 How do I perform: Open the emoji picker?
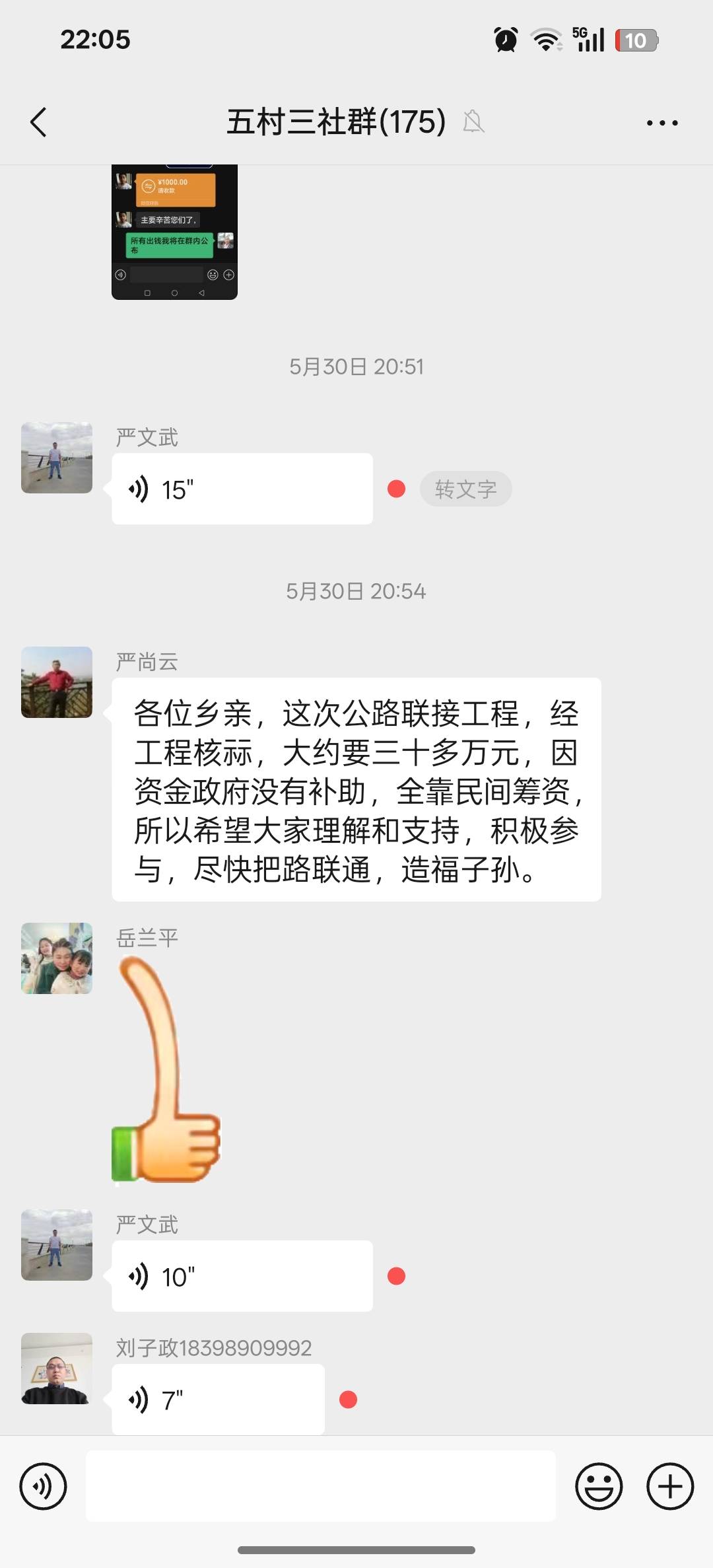tap(599, 1486)
